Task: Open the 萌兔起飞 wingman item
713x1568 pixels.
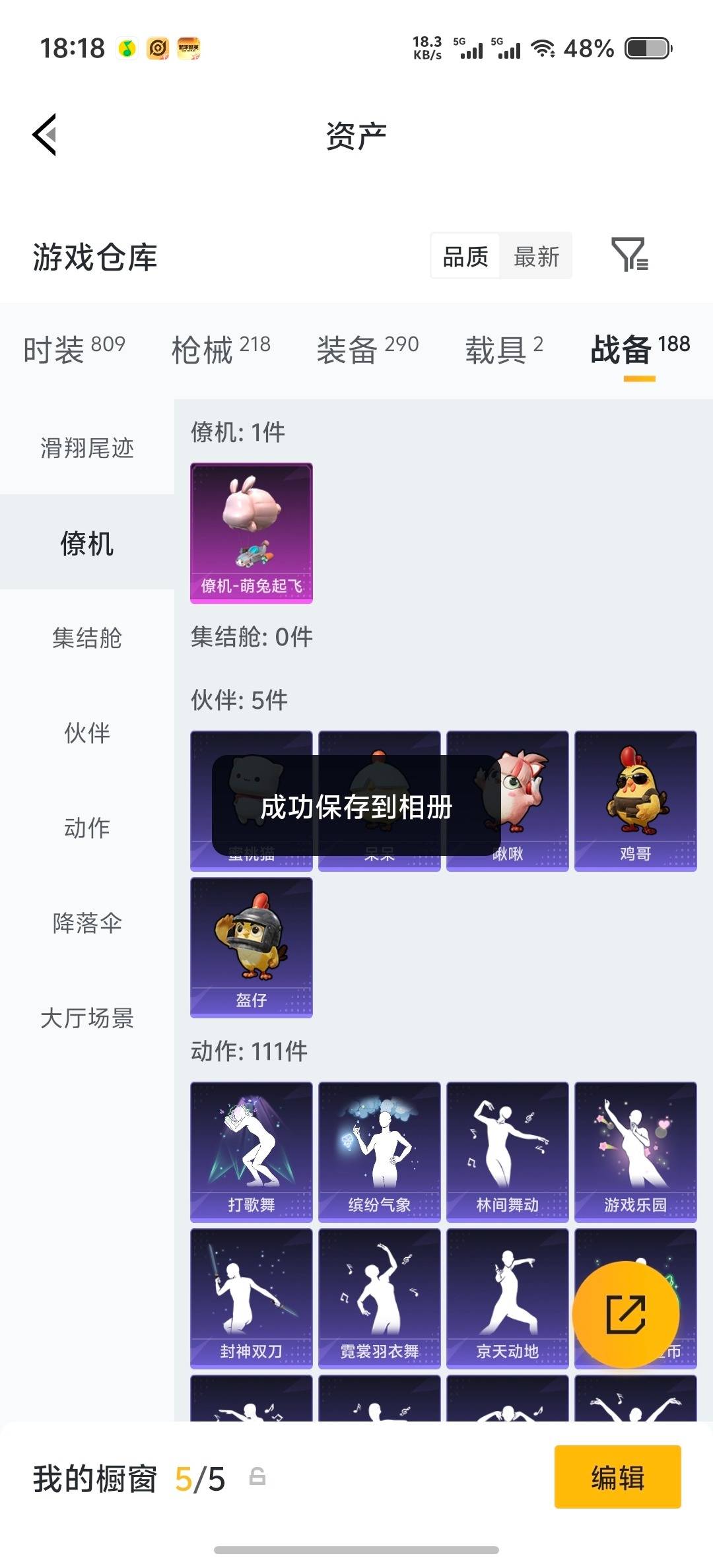Action: [x=251, y=532]
